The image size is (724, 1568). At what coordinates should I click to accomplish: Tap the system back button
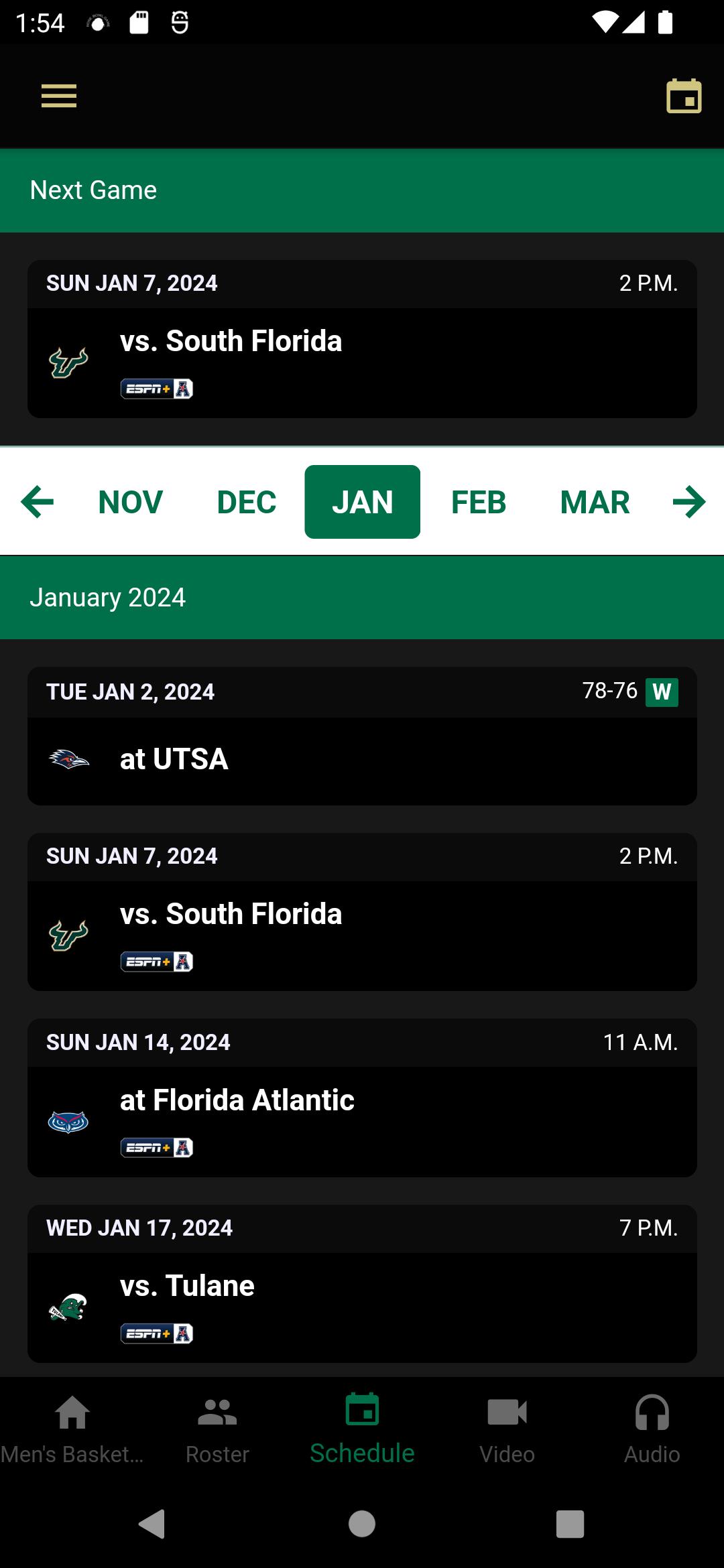[153, 1524]
